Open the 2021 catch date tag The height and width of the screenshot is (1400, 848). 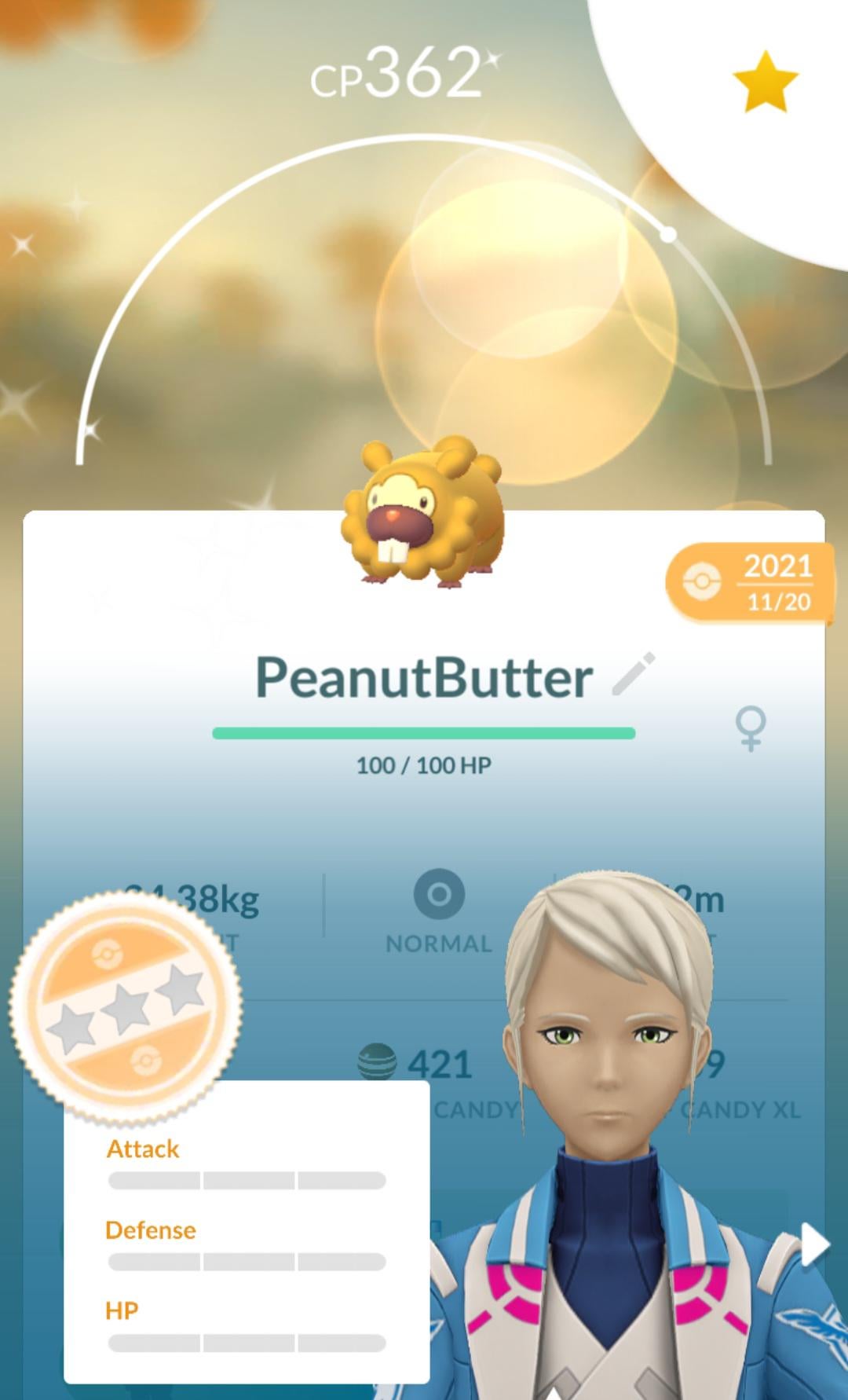click(x=749, y=584)
